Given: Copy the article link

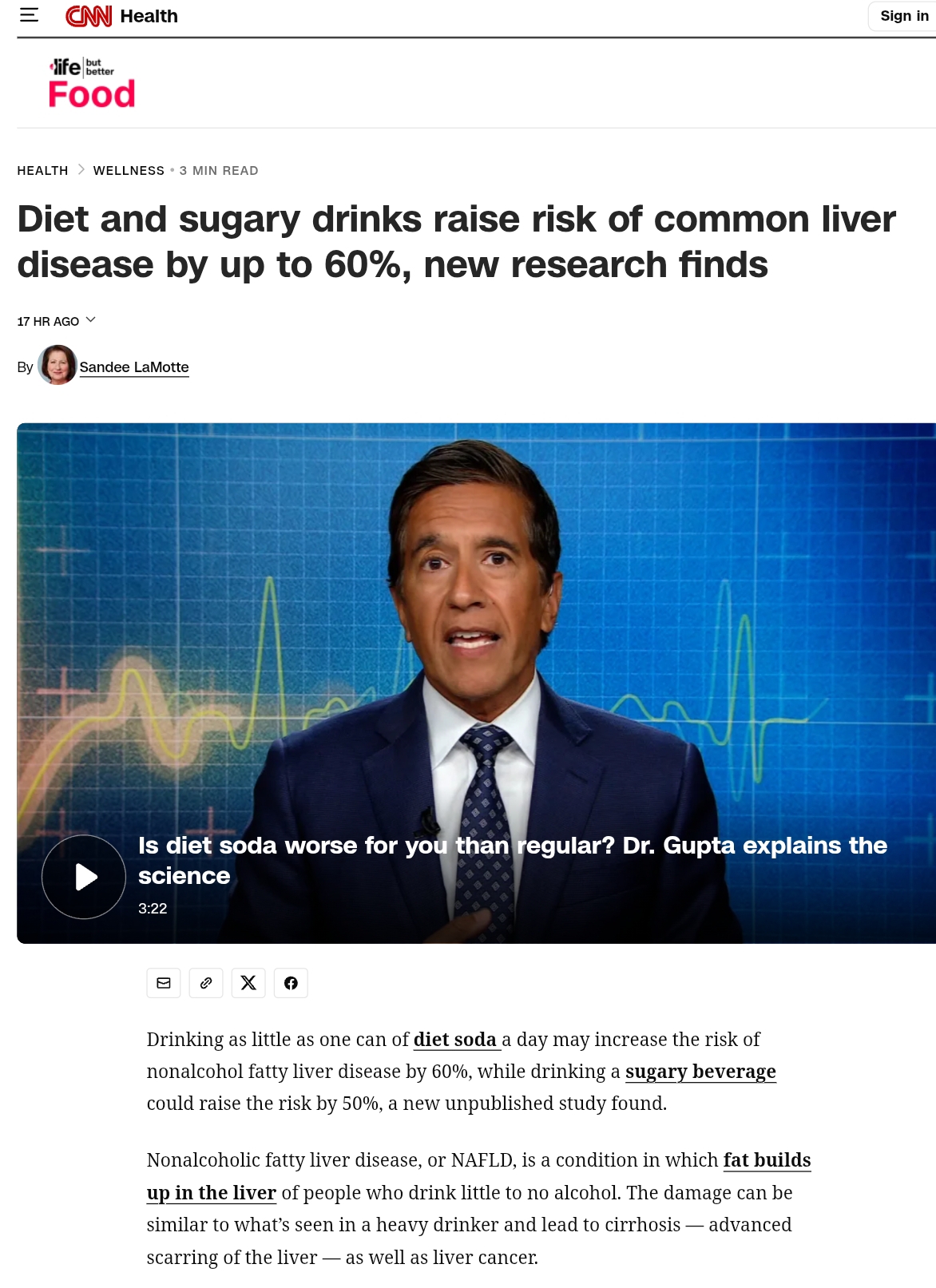Looking at the screenshot, I should [x=206, y=983].
